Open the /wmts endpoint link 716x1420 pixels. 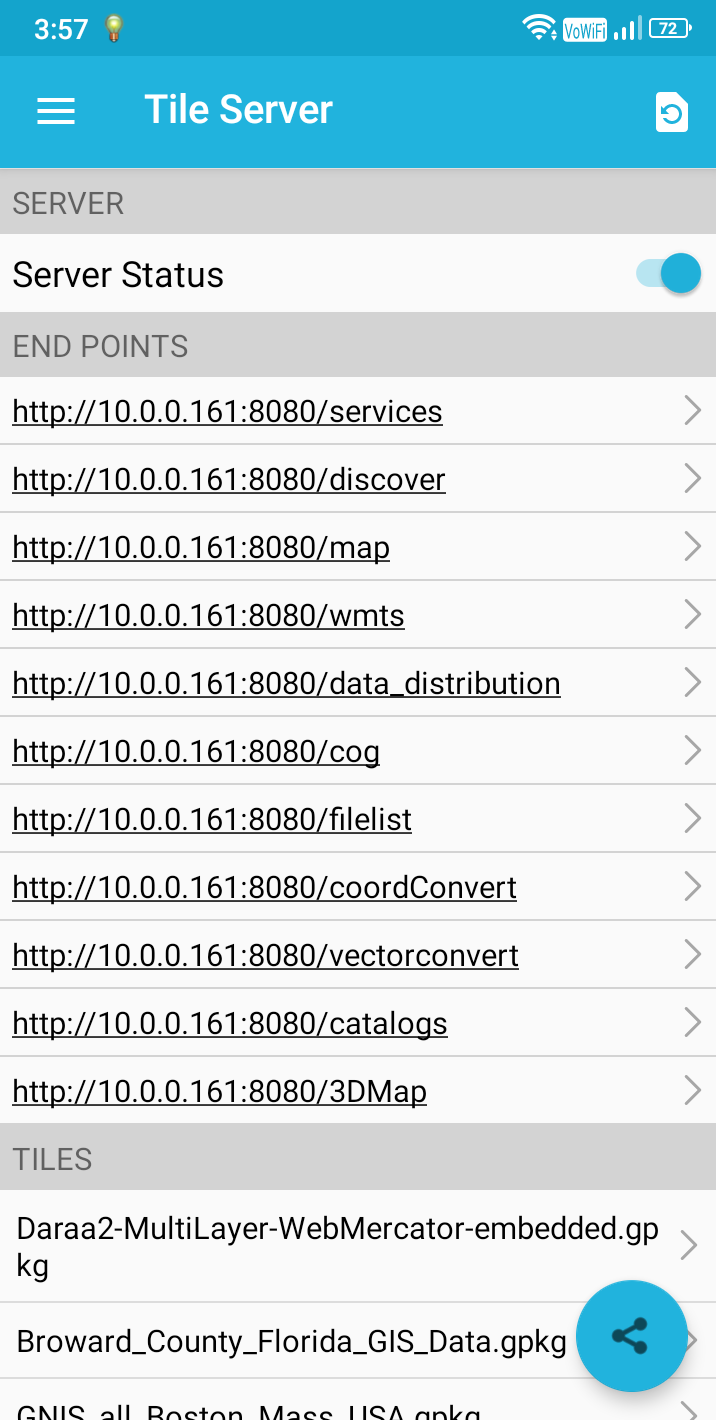pos(208,615)
